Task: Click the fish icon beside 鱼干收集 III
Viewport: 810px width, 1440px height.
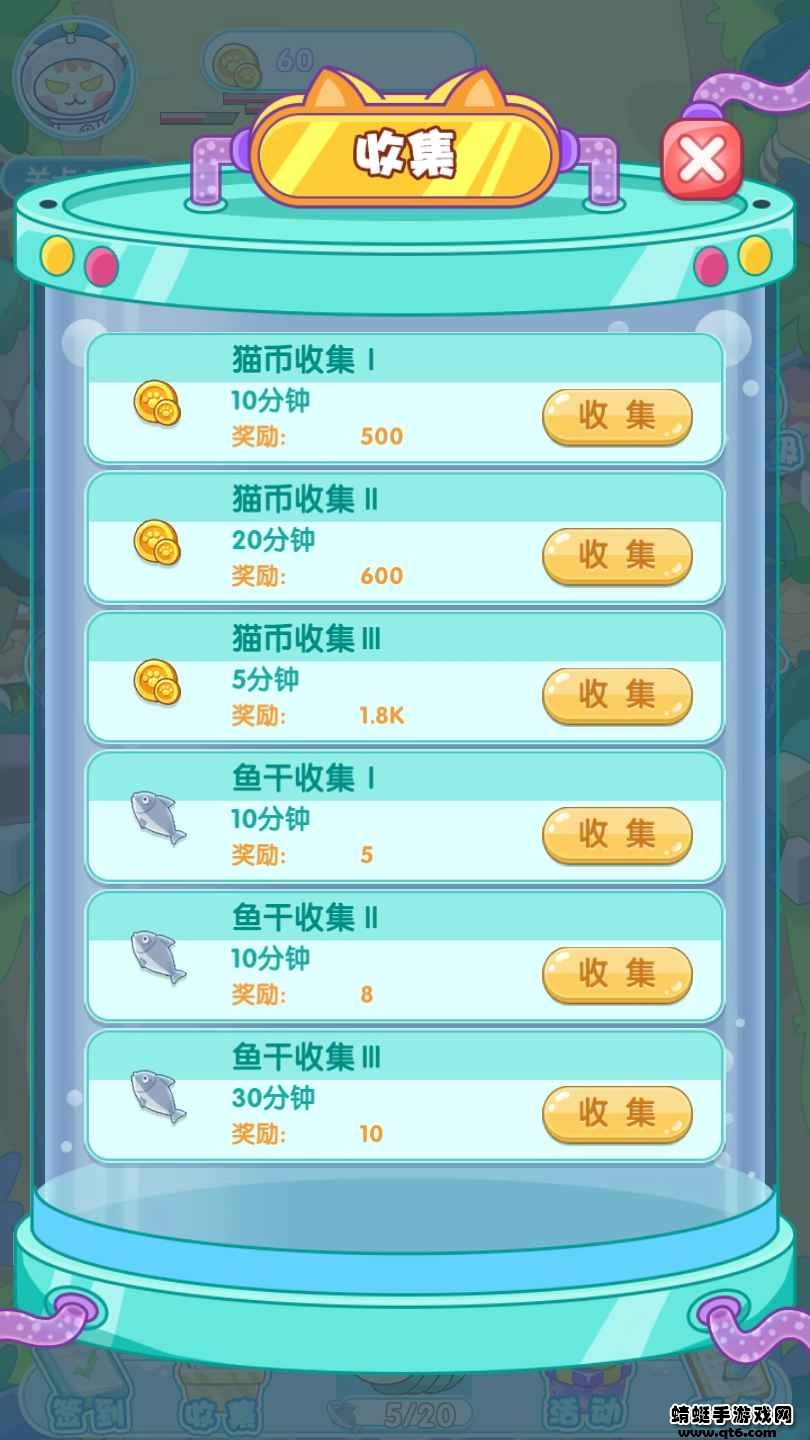Action: [x=155, y=1098]
